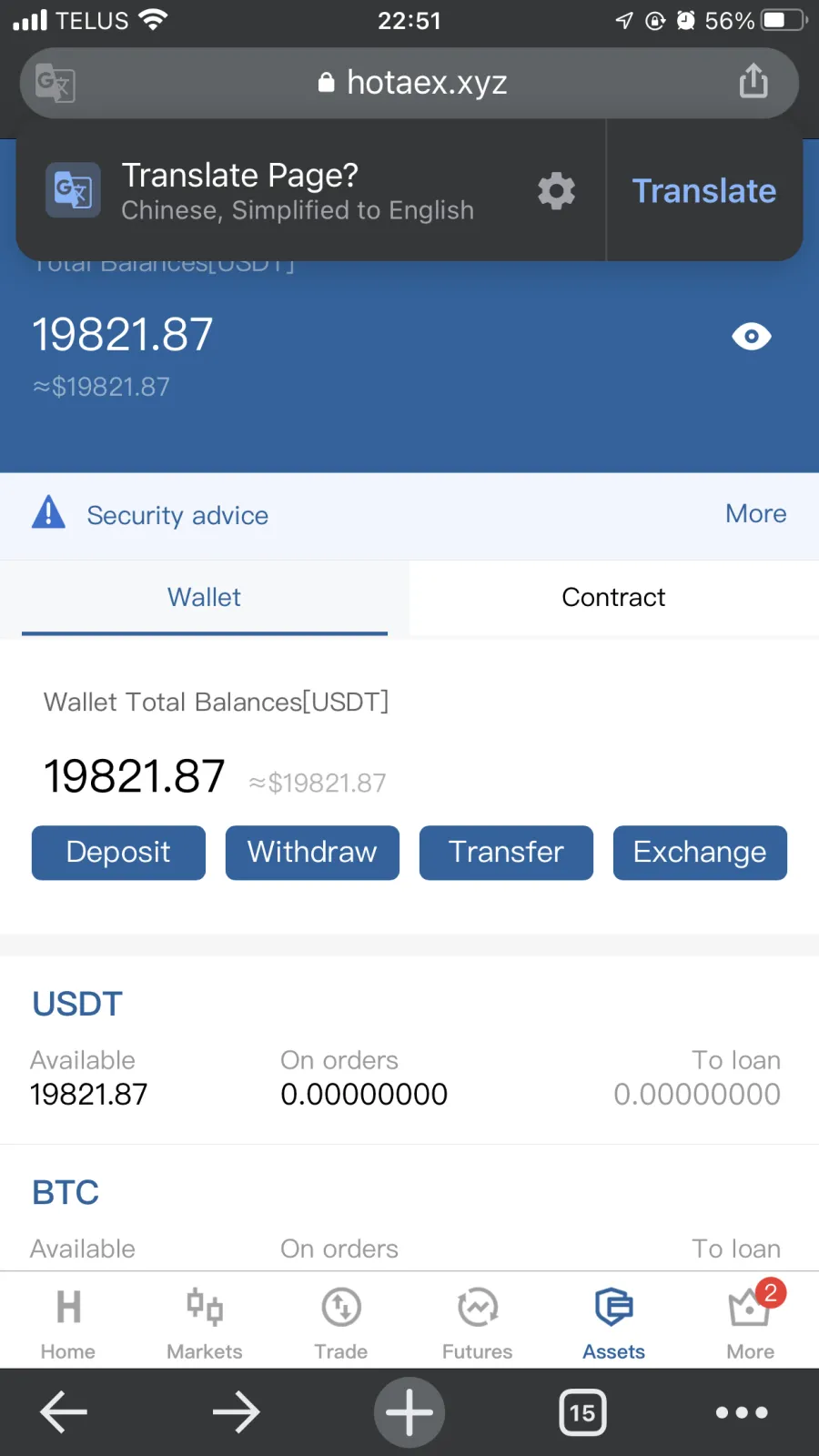The image size is (819, 1456).
Task: Open the More tab with badge
Action: coord(751,1321)
